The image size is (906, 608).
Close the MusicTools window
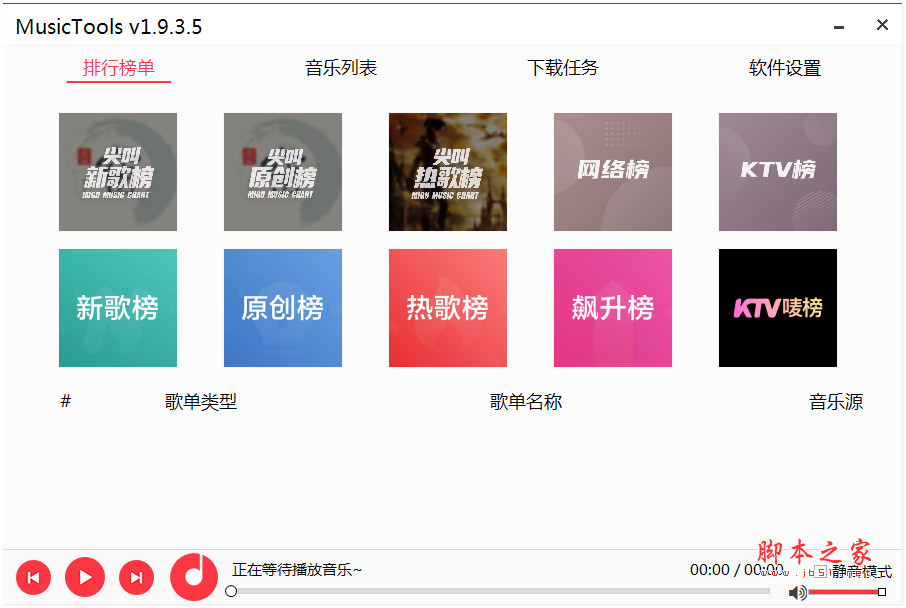882,25
